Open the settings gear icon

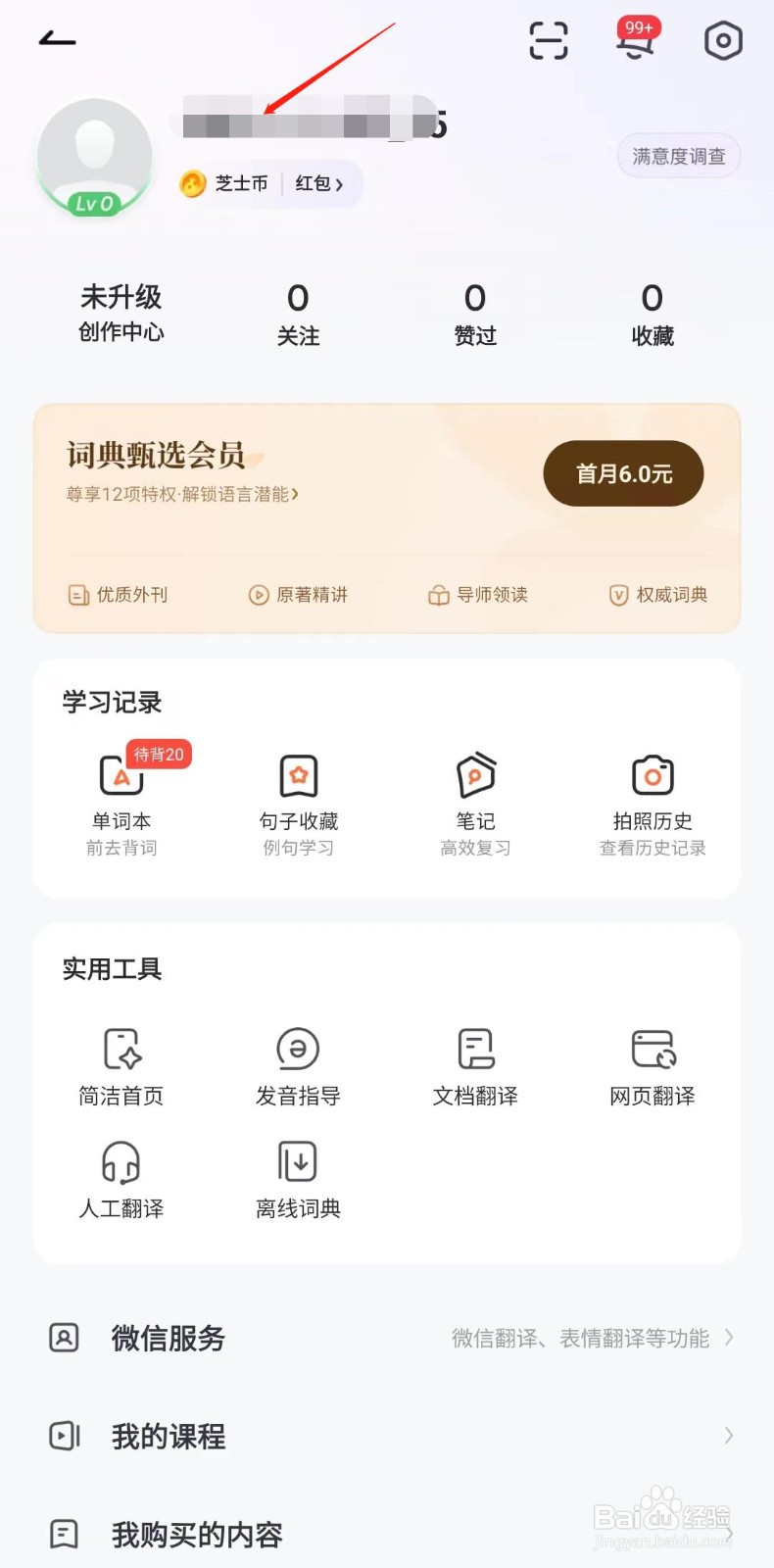(x=723, y=40)
